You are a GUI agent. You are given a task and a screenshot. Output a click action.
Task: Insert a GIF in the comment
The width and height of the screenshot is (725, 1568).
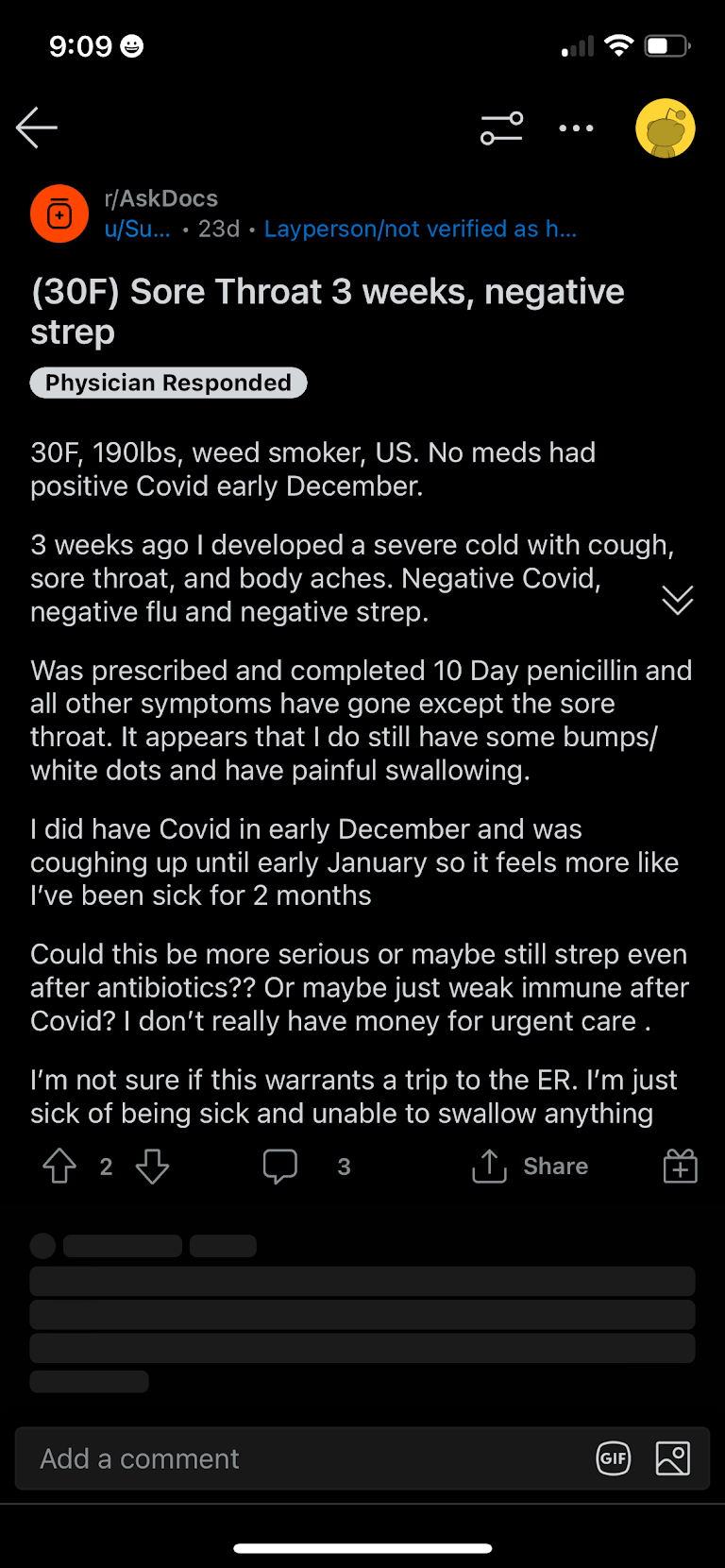point(614,1458)
